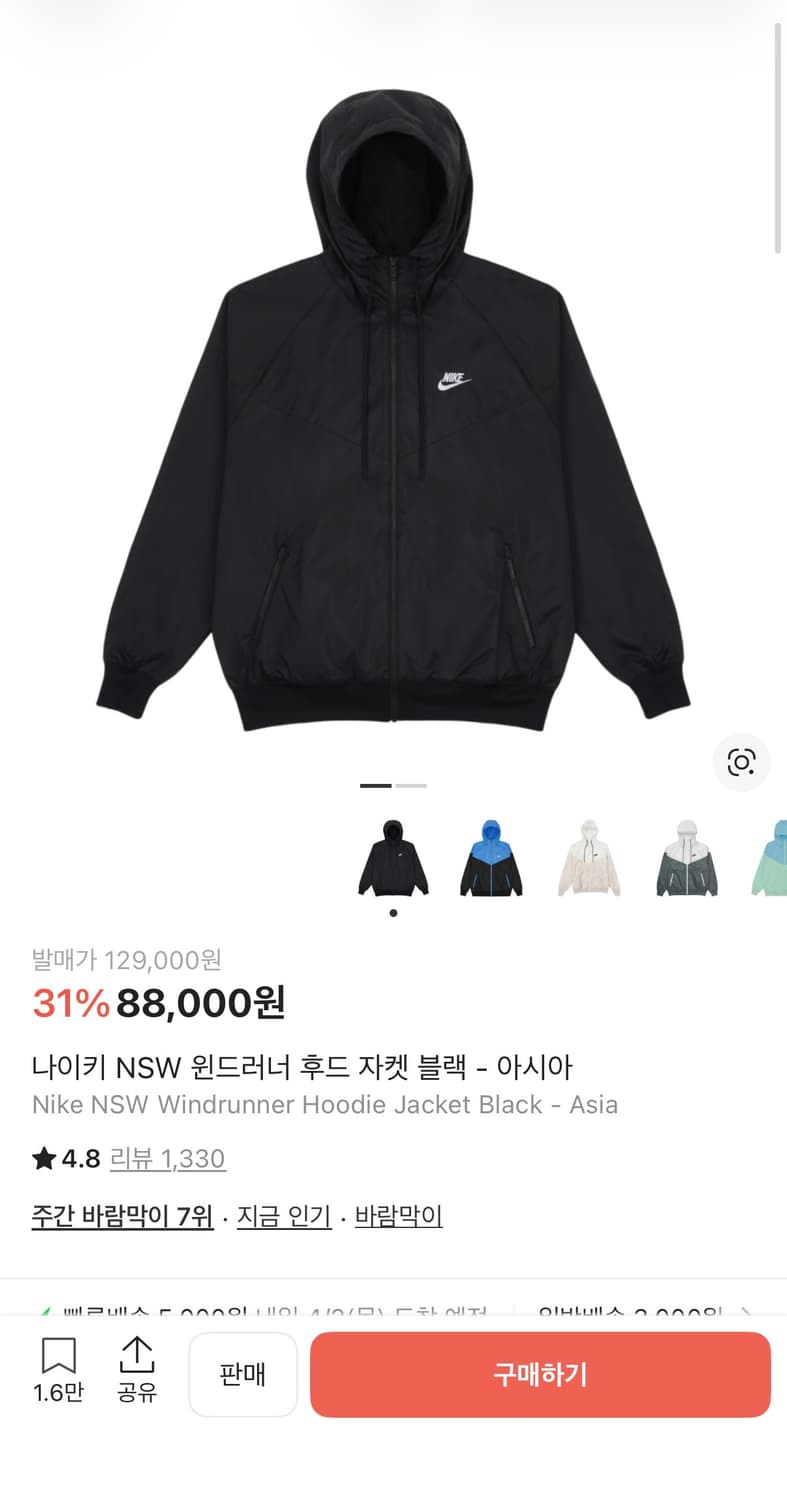Open the 주간 바람막이 7위 ranking link
Image resolution: width=787 pixels, height=1500 pixels.
pyautogui.click(x=122, y=1216)
